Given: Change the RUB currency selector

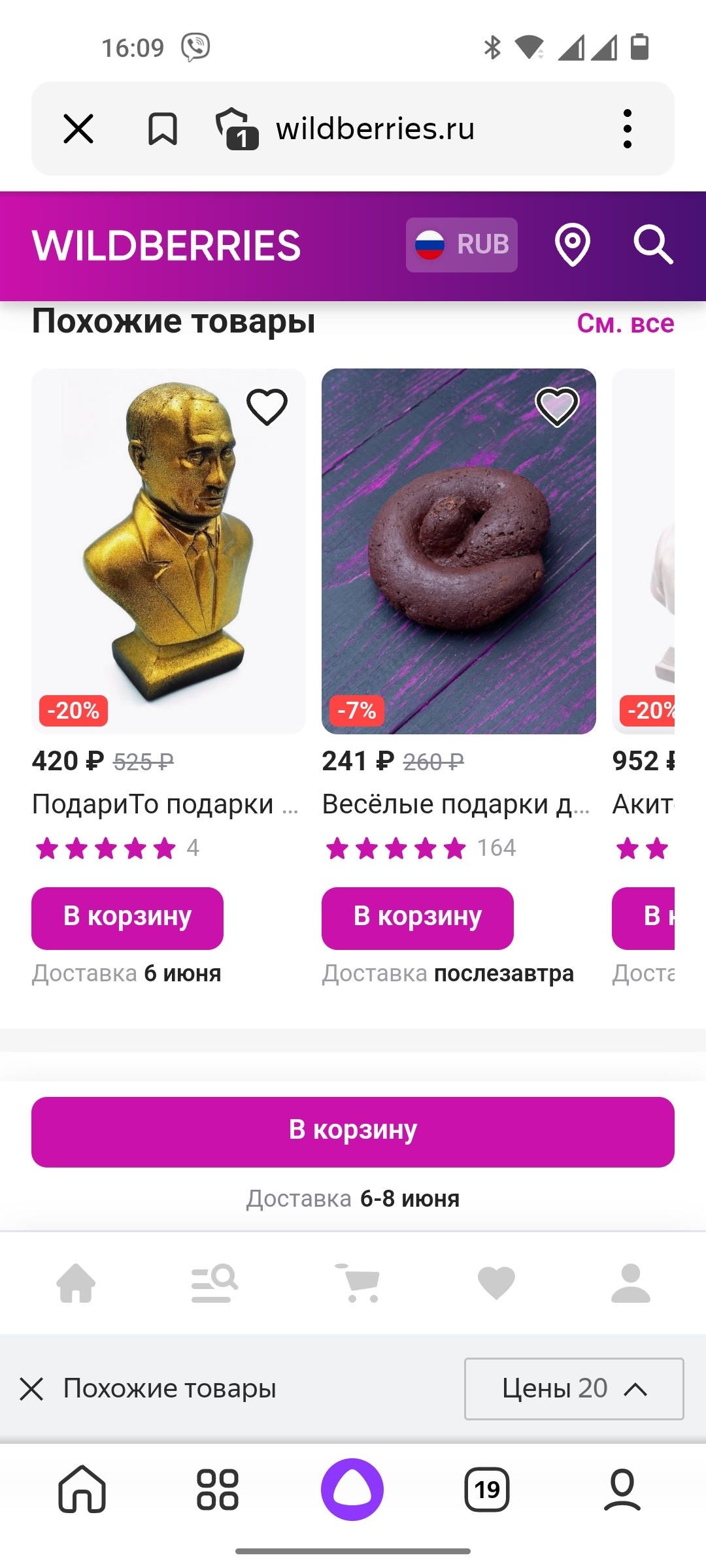Looking at the screenshot, I should click(462, 245).
